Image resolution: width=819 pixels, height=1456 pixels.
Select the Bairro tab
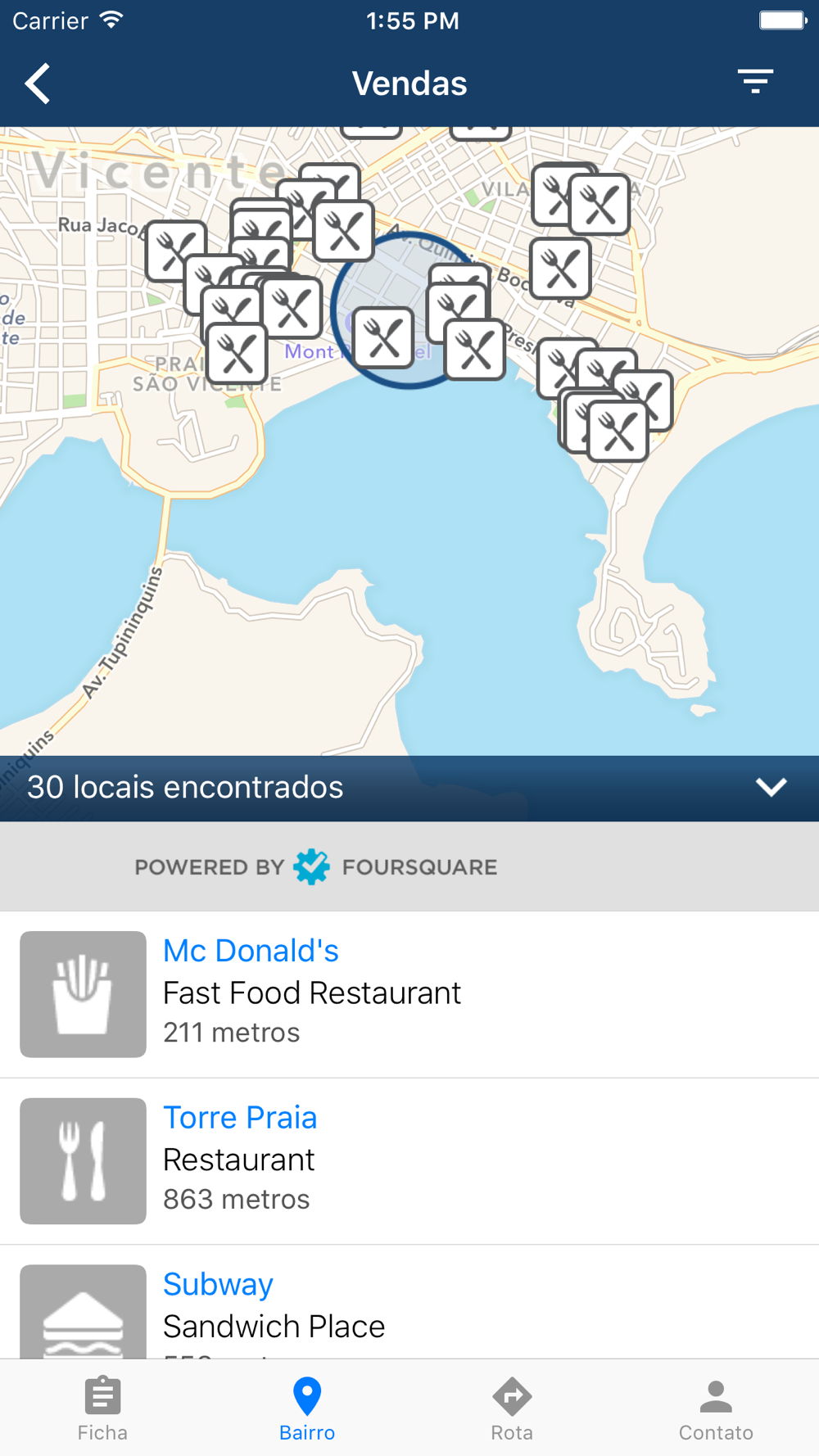[307, 1409]
